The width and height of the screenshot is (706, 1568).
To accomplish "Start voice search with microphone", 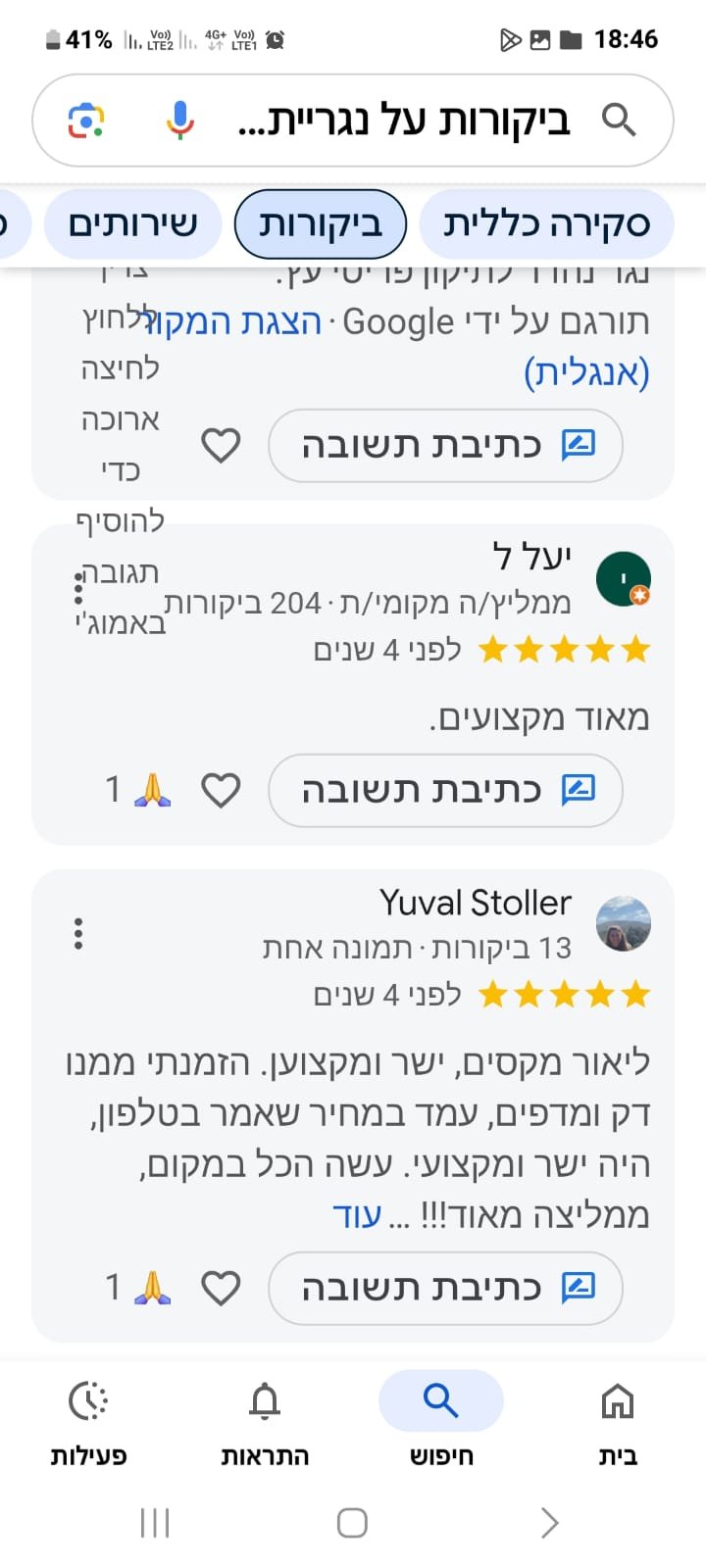I will coord(179,121).
